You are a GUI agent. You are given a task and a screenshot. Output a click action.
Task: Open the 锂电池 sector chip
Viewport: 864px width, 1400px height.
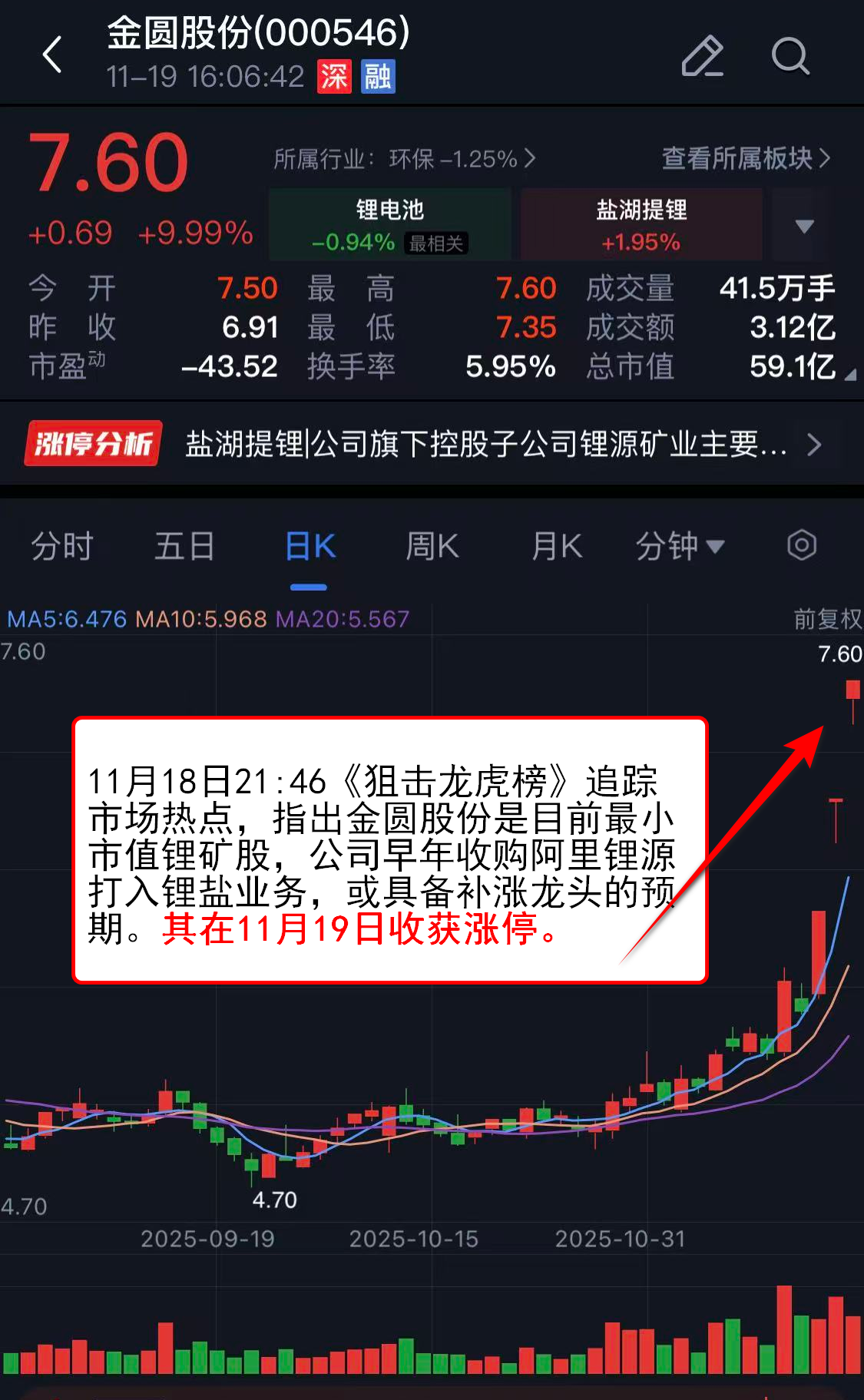[x=390, y=224]
